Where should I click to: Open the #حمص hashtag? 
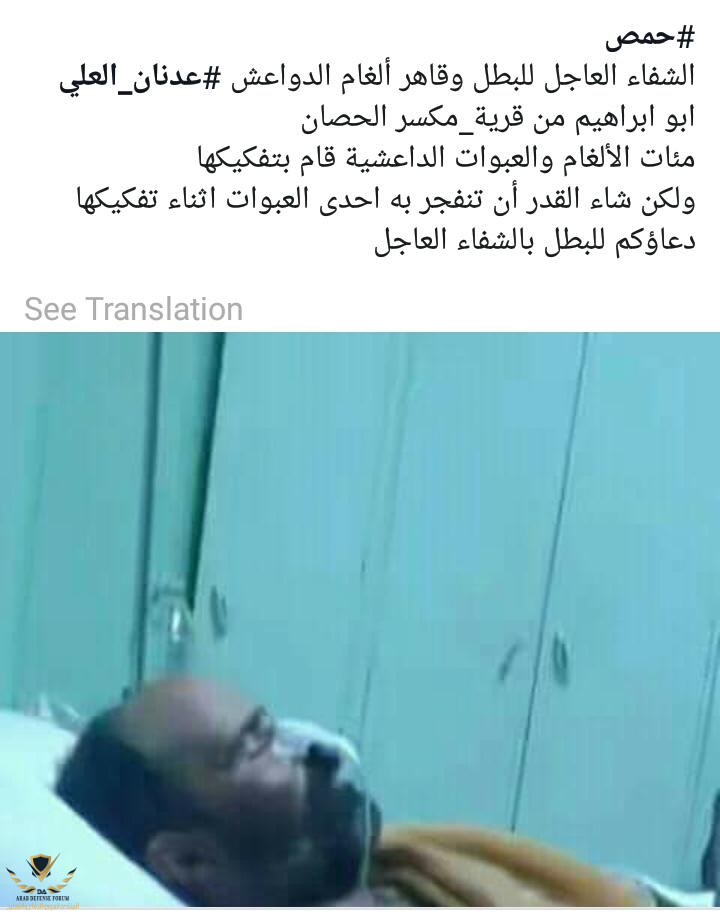[x=649, y=38]
